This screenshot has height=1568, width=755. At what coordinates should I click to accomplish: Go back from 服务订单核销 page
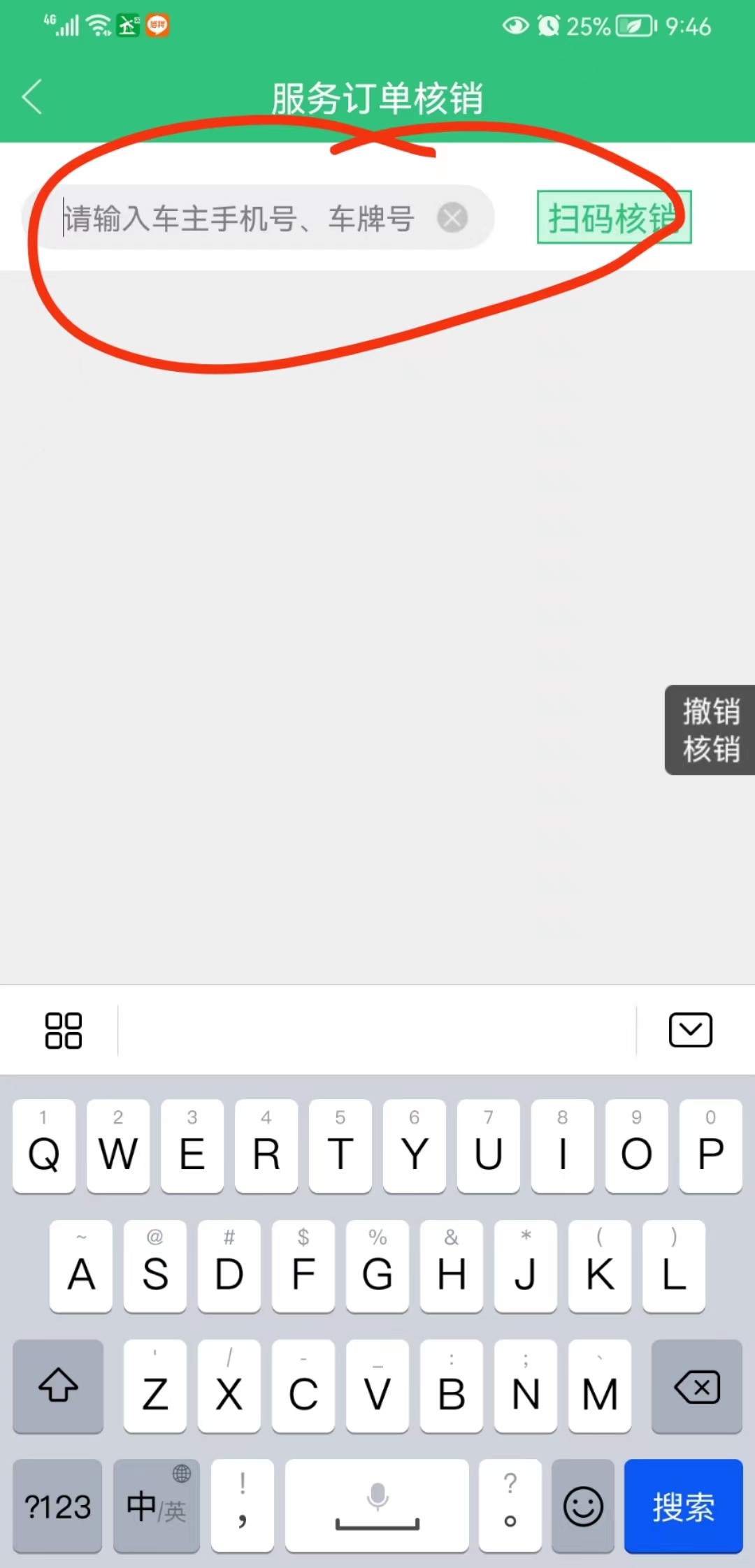32,96
